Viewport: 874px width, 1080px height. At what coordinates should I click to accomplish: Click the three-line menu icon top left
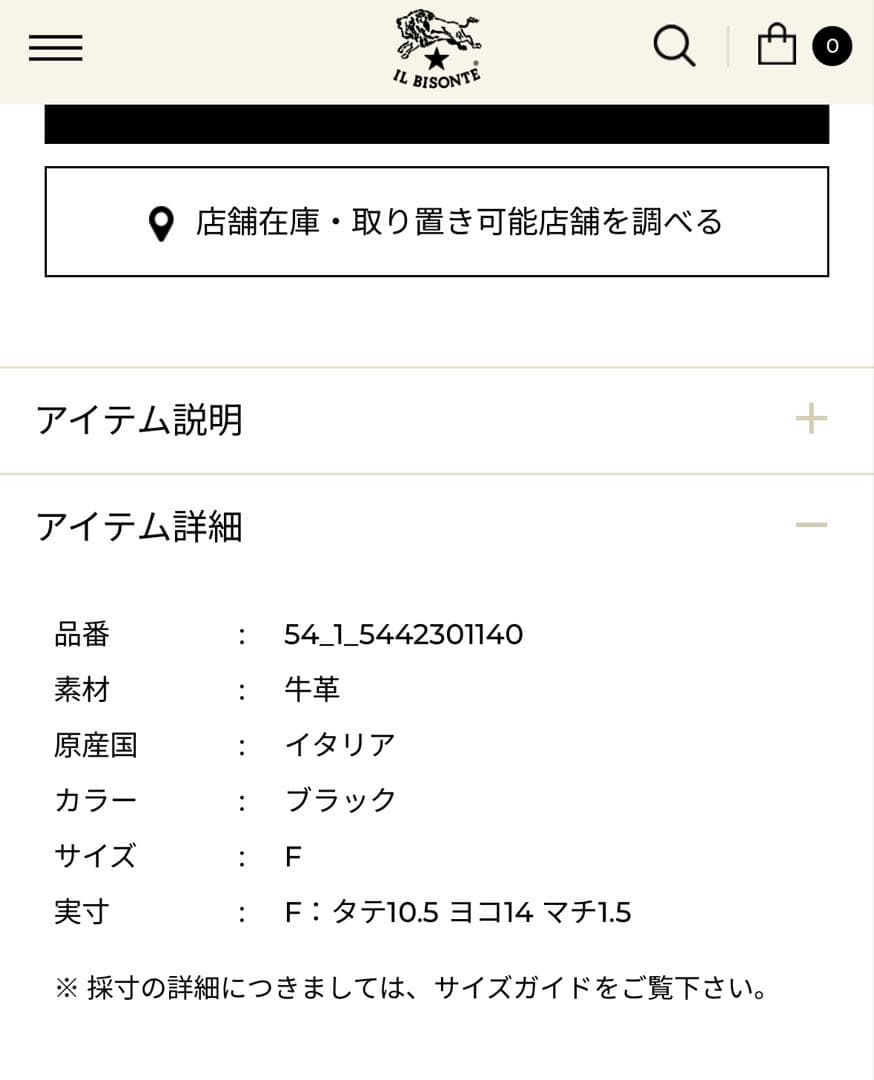pos(55,47)
